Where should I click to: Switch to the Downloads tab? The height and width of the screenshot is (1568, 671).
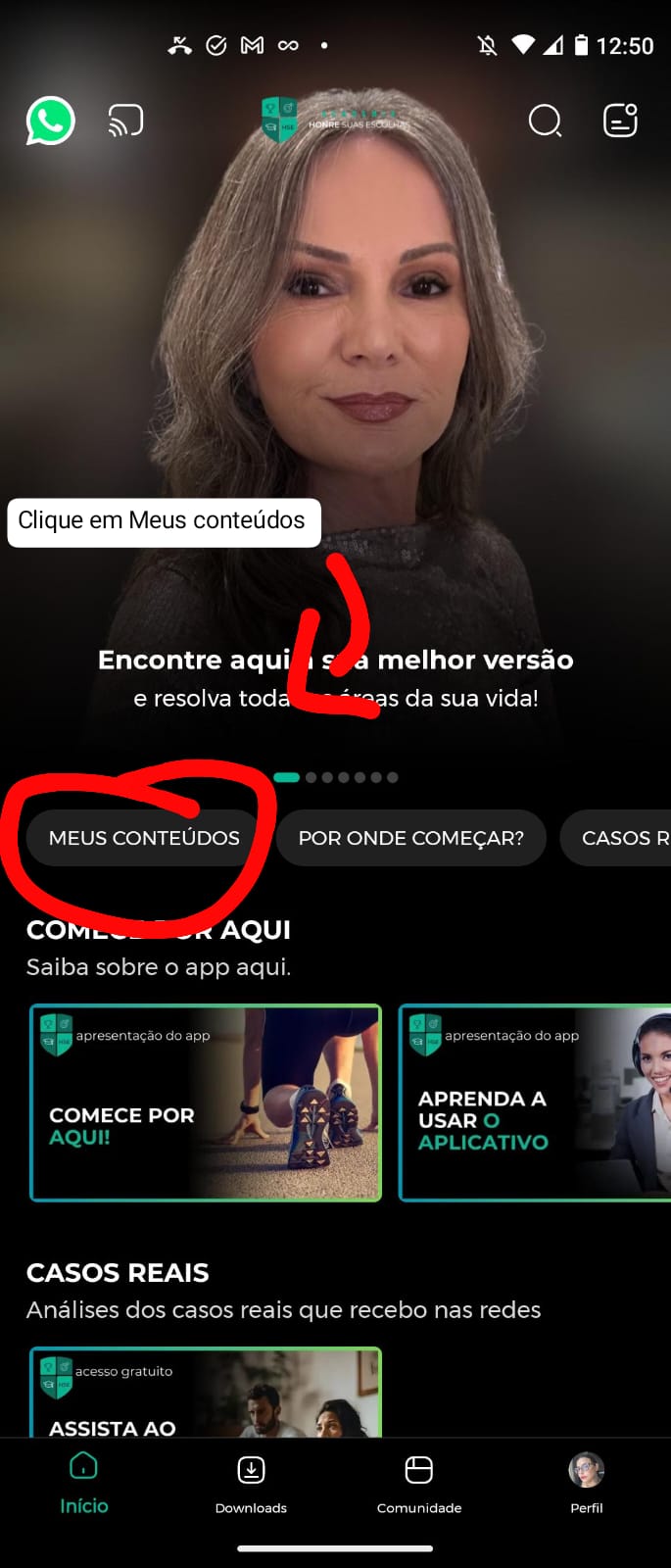click(251, 1483)
